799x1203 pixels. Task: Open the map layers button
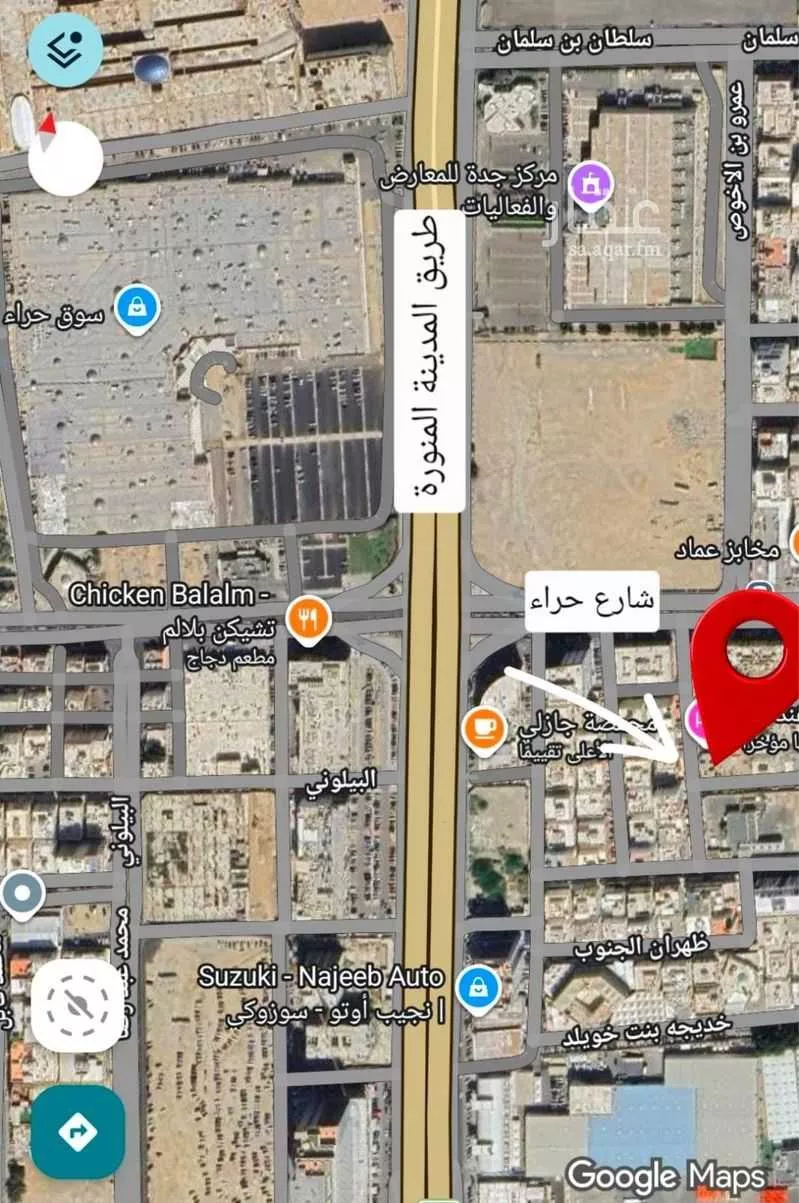pyautogui.click(x=65, y=49)
